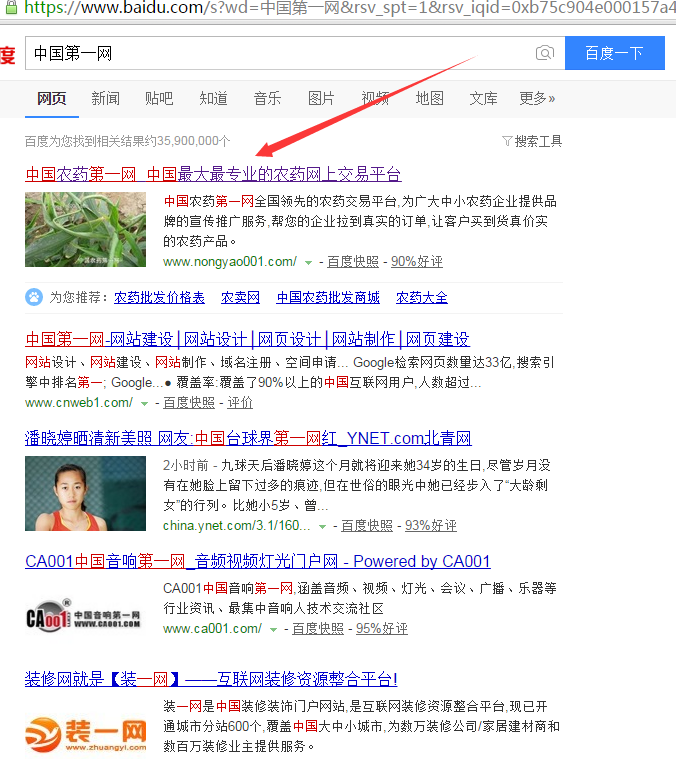Open the 中国第一网-网站建设 result
The image size is (676, 759).
(246, 339)
